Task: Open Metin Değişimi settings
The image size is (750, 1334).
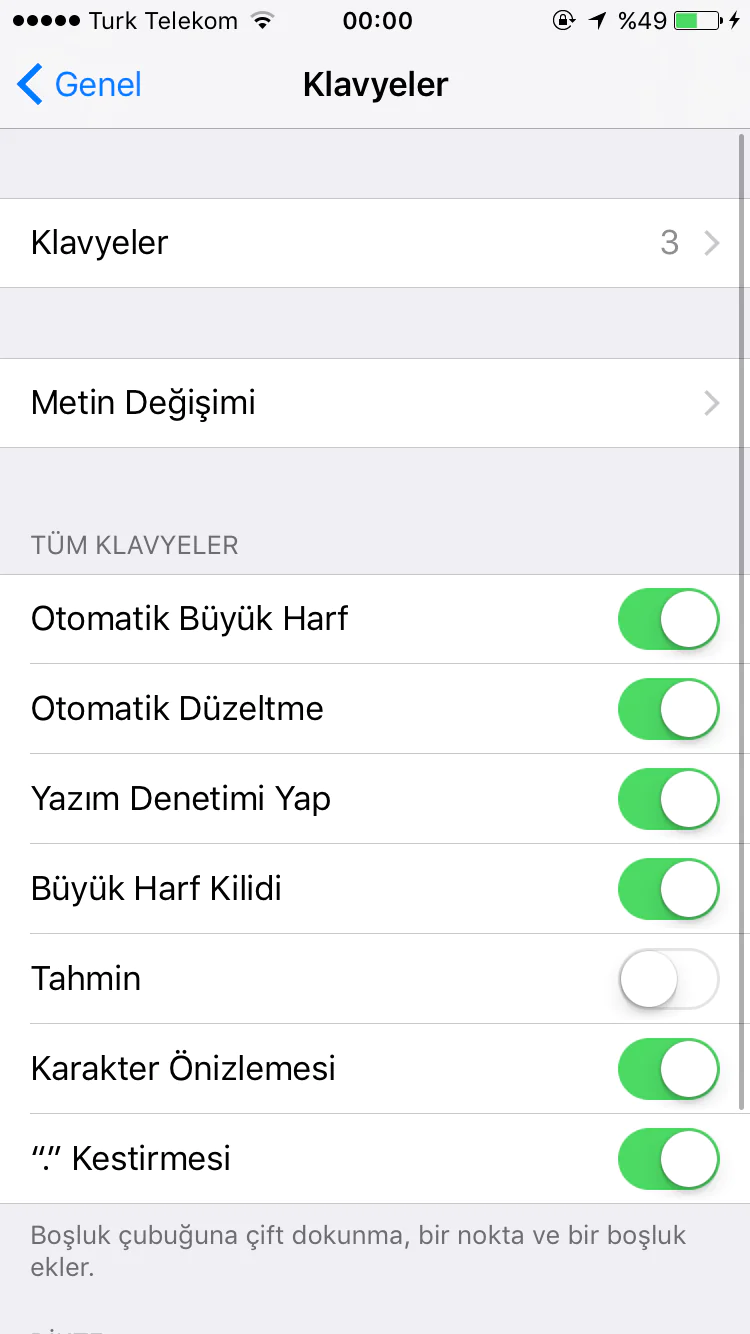Action: 375,402
